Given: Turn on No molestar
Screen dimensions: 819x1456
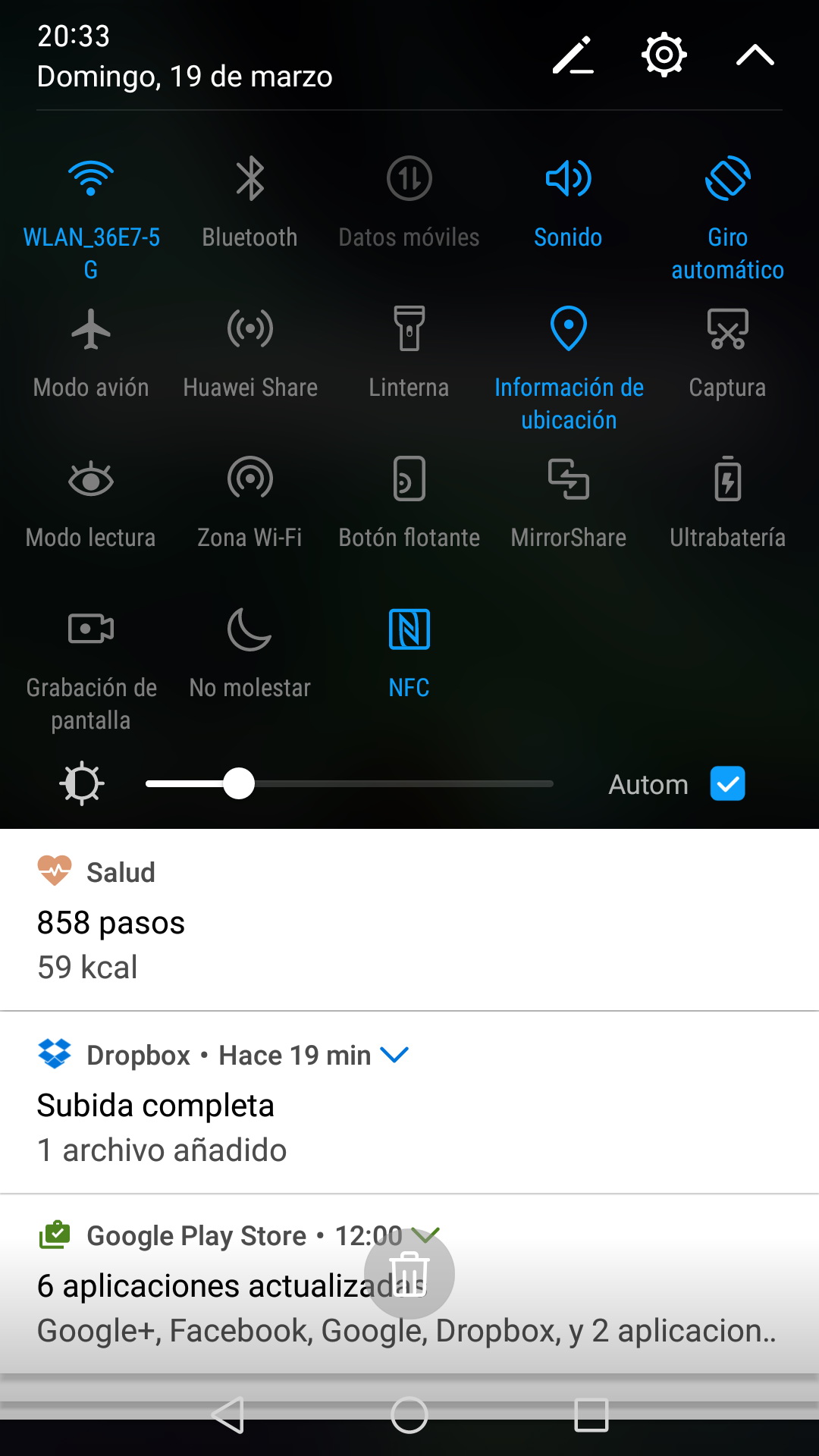Looking at the screenshot, I should point(249,629).
